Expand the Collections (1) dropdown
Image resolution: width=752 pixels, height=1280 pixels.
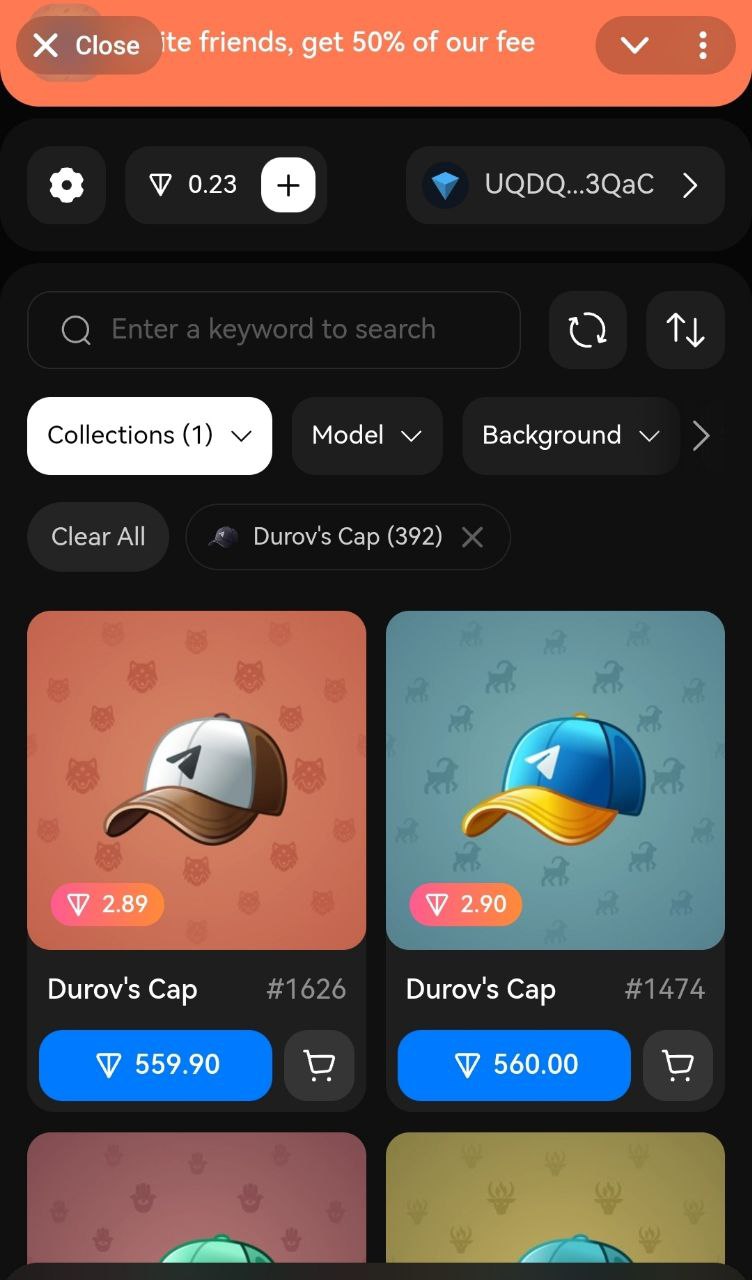[149, 436]
